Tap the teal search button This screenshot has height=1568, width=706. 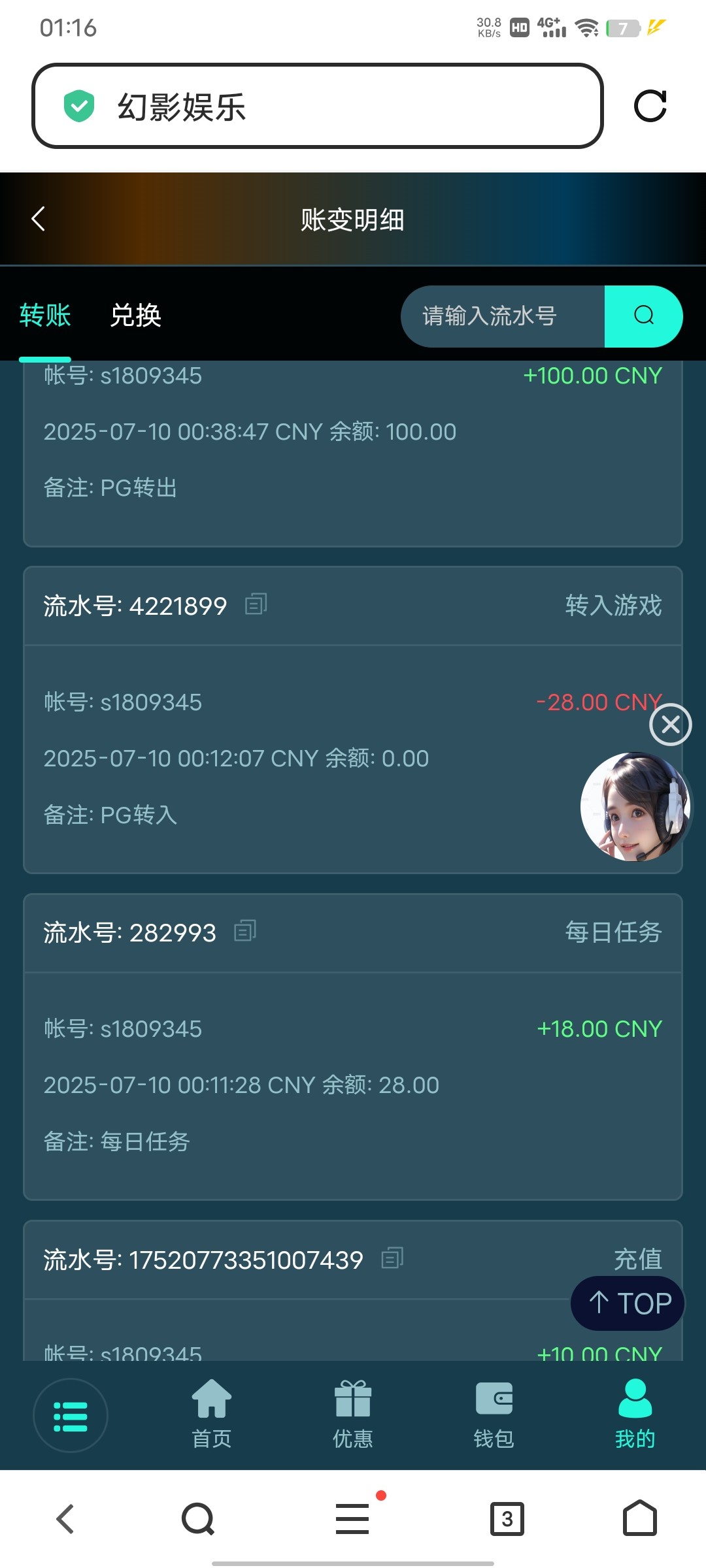643,316
